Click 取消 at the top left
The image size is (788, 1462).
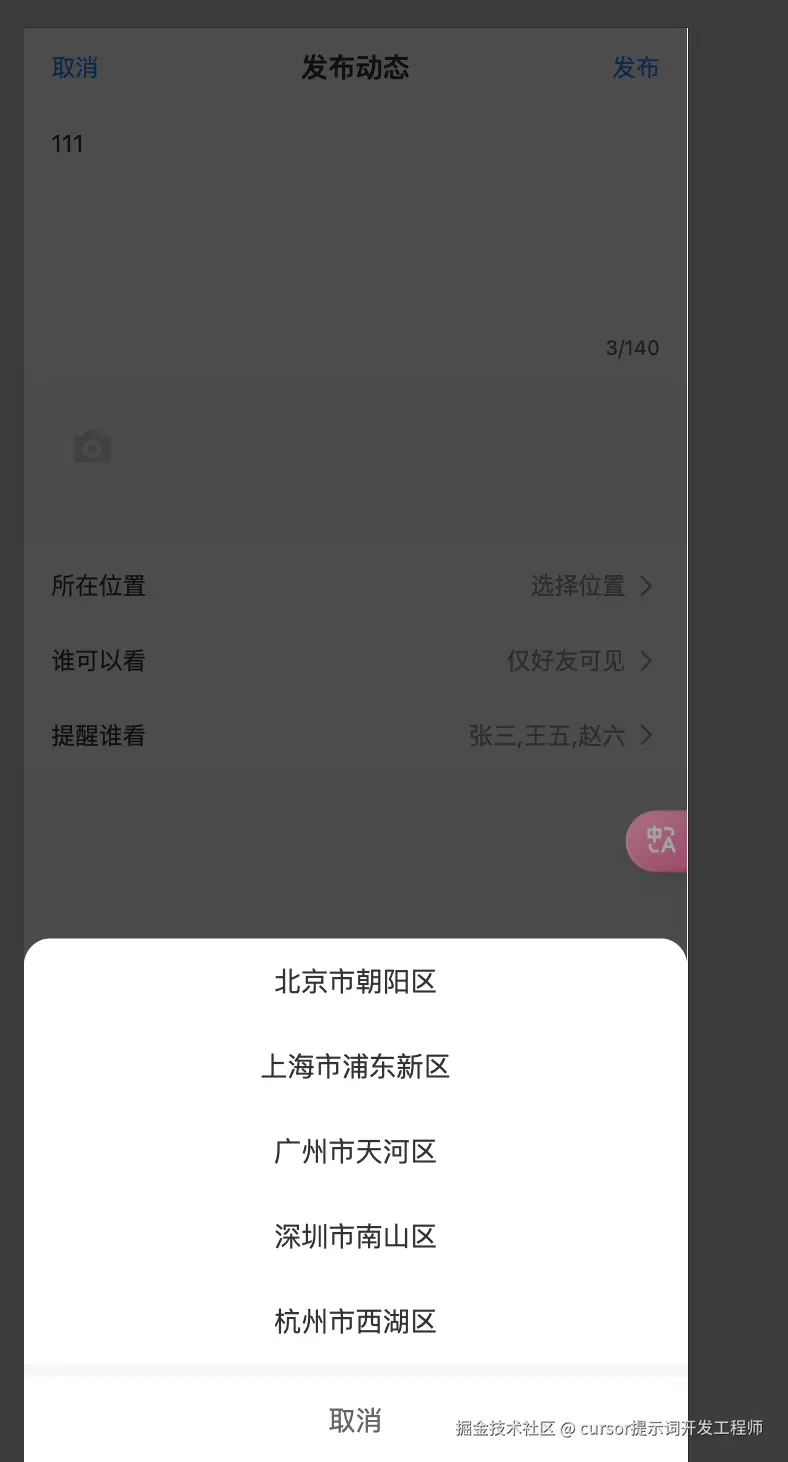point(75,68)
